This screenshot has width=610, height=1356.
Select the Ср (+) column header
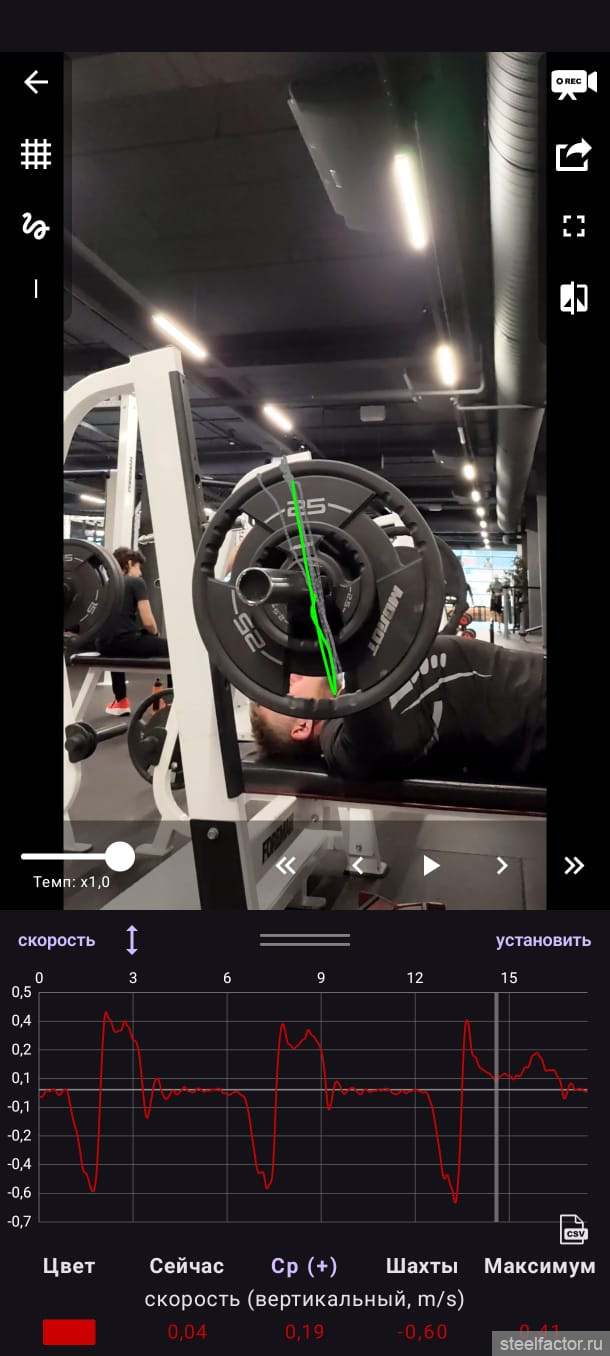304,1266
